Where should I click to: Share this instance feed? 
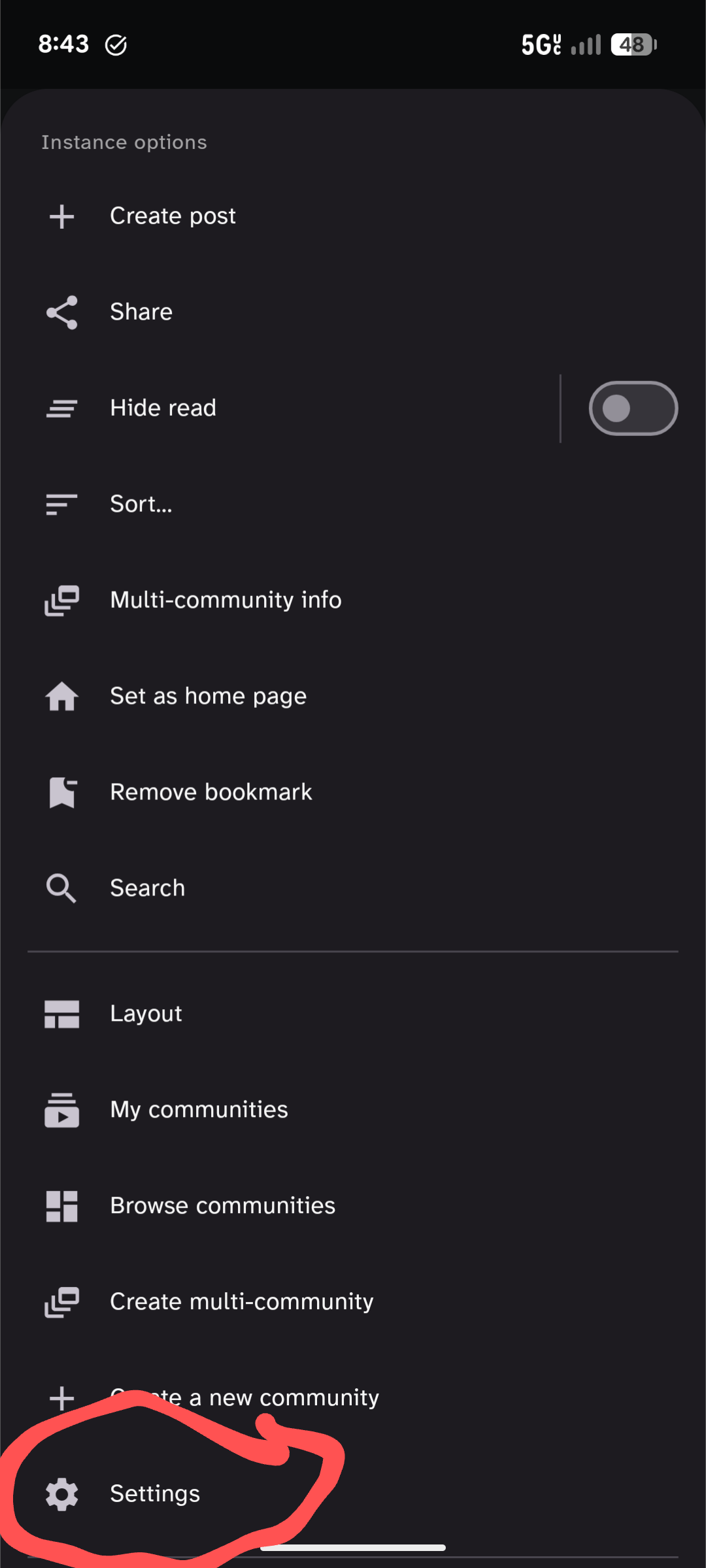(141, 312)
